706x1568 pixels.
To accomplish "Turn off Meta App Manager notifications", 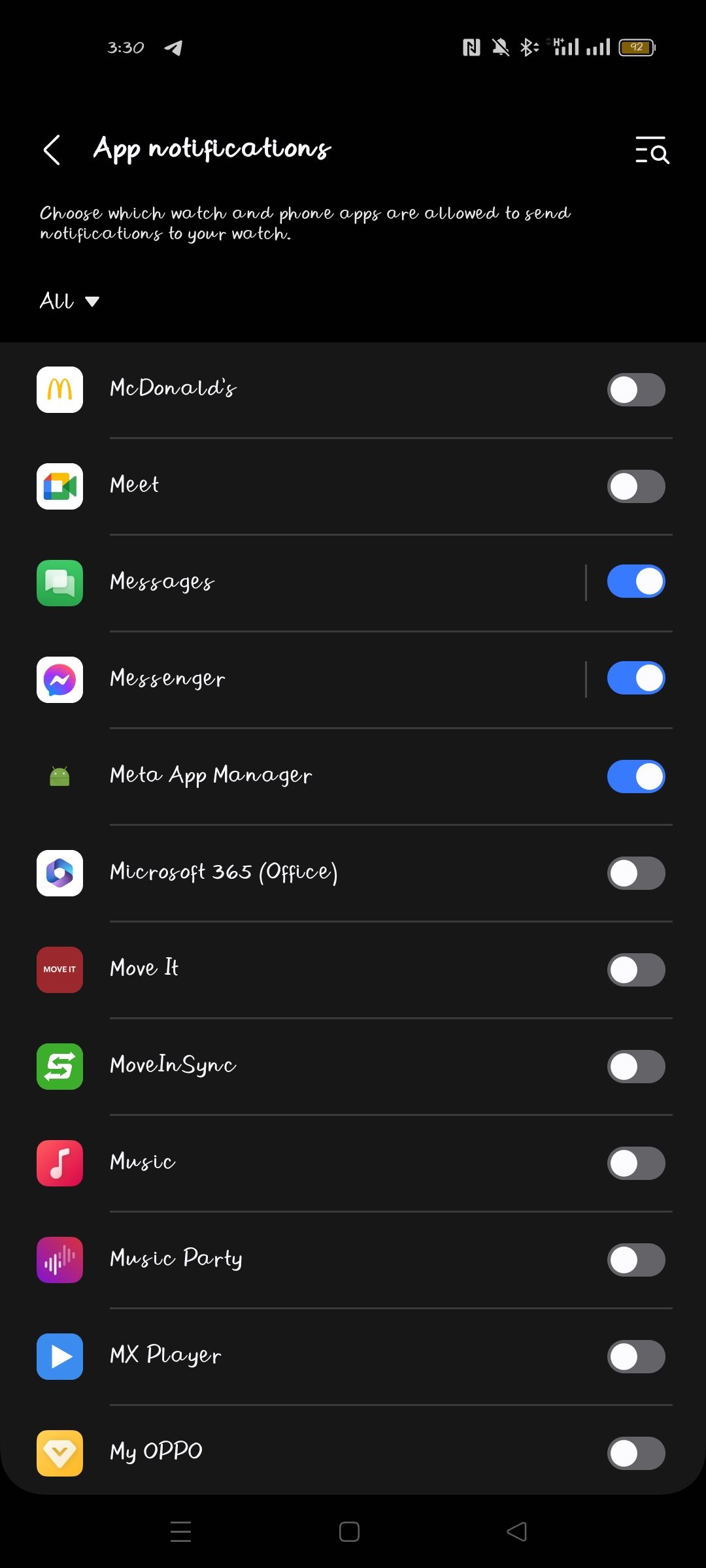I will 635,776.
